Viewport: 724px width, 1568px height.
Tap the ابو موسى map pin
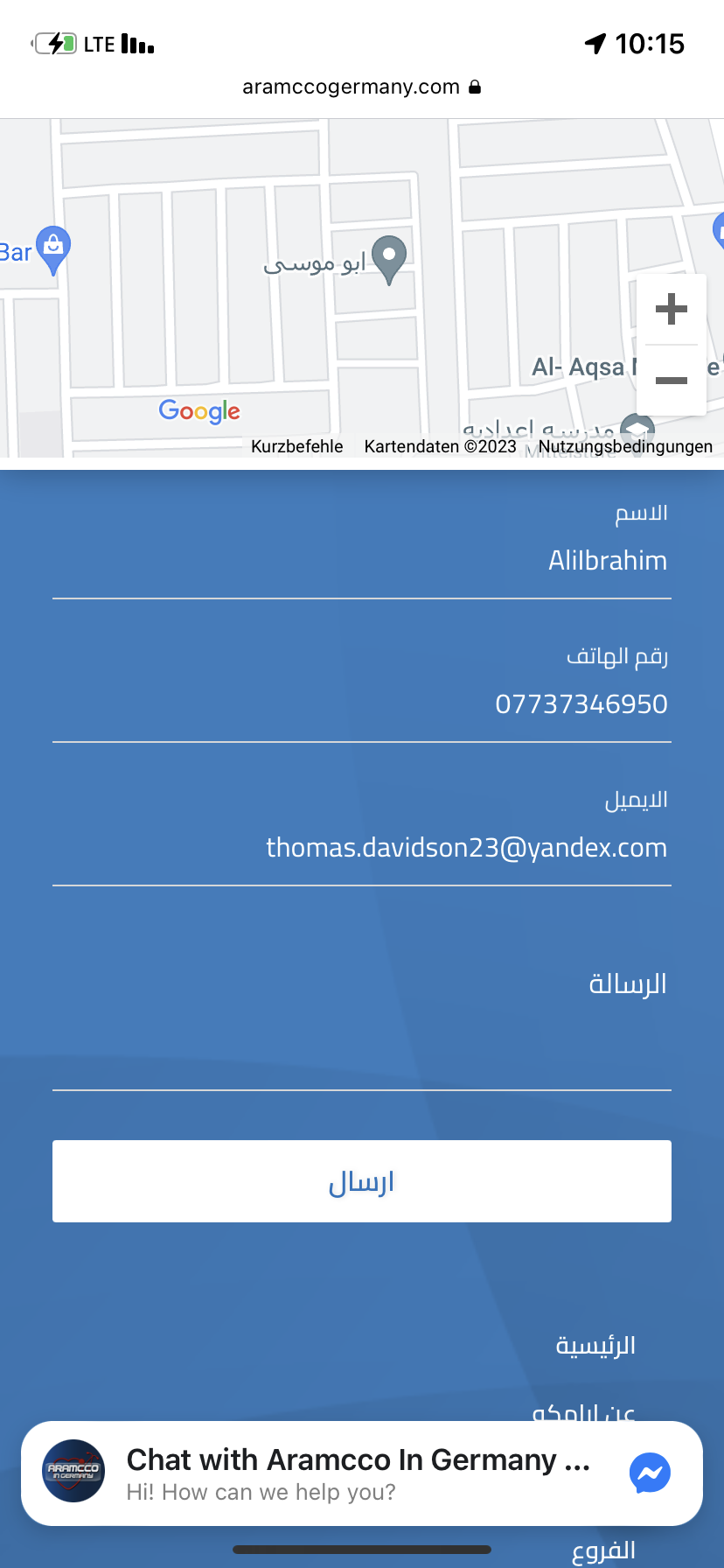(389, 260)
